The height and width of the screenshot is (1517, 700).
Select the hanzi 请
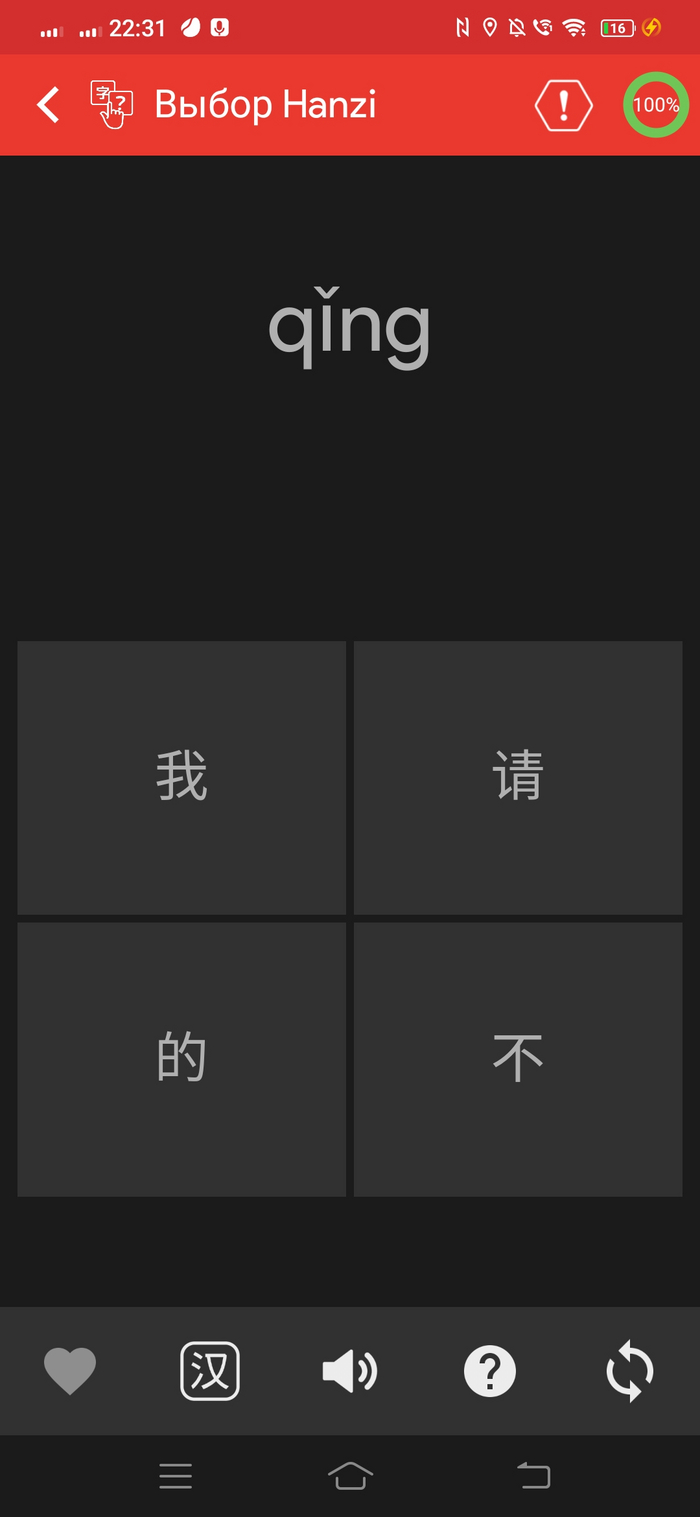(518, 777)
